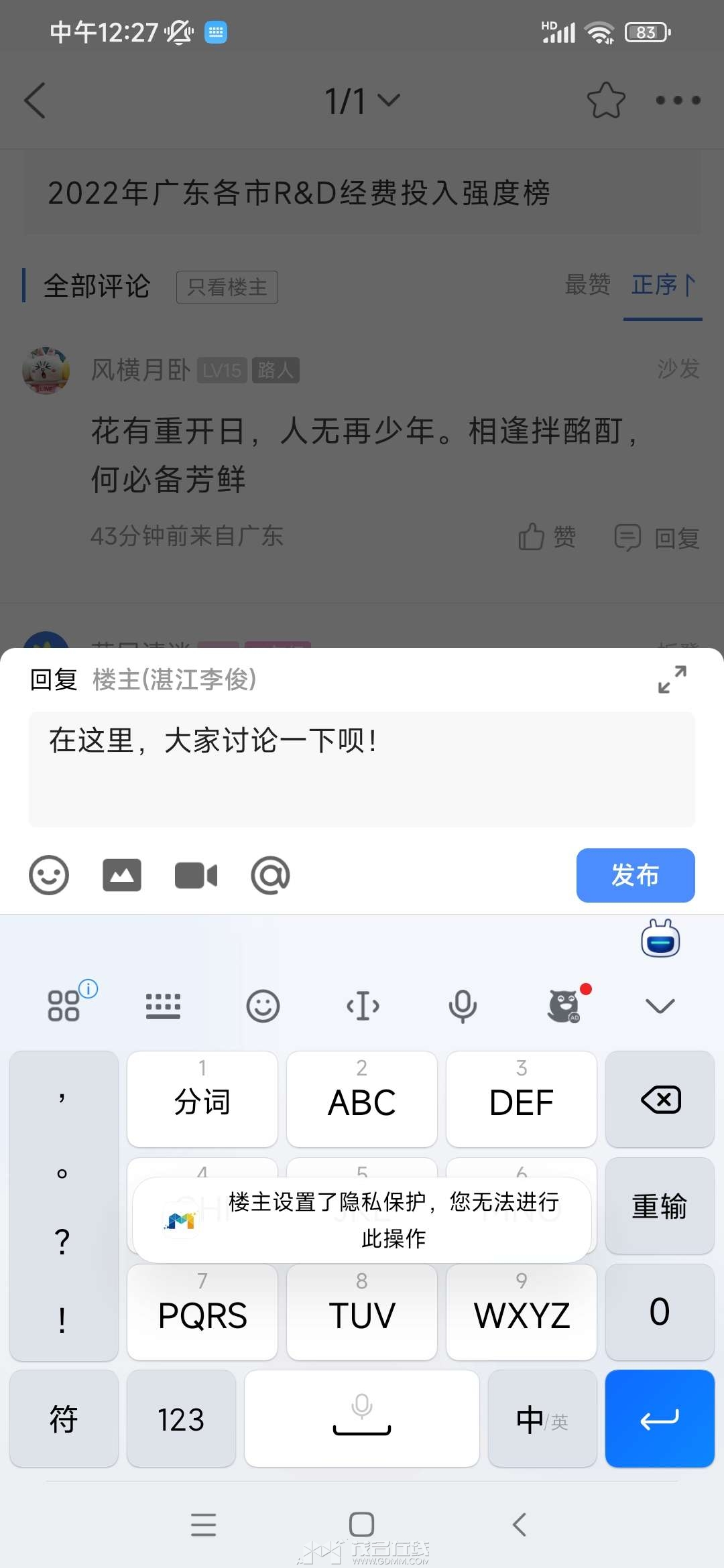The width and height of the screenshot is (724, 1568).
Task: Tap the system back button
Action: [520, 1524]
